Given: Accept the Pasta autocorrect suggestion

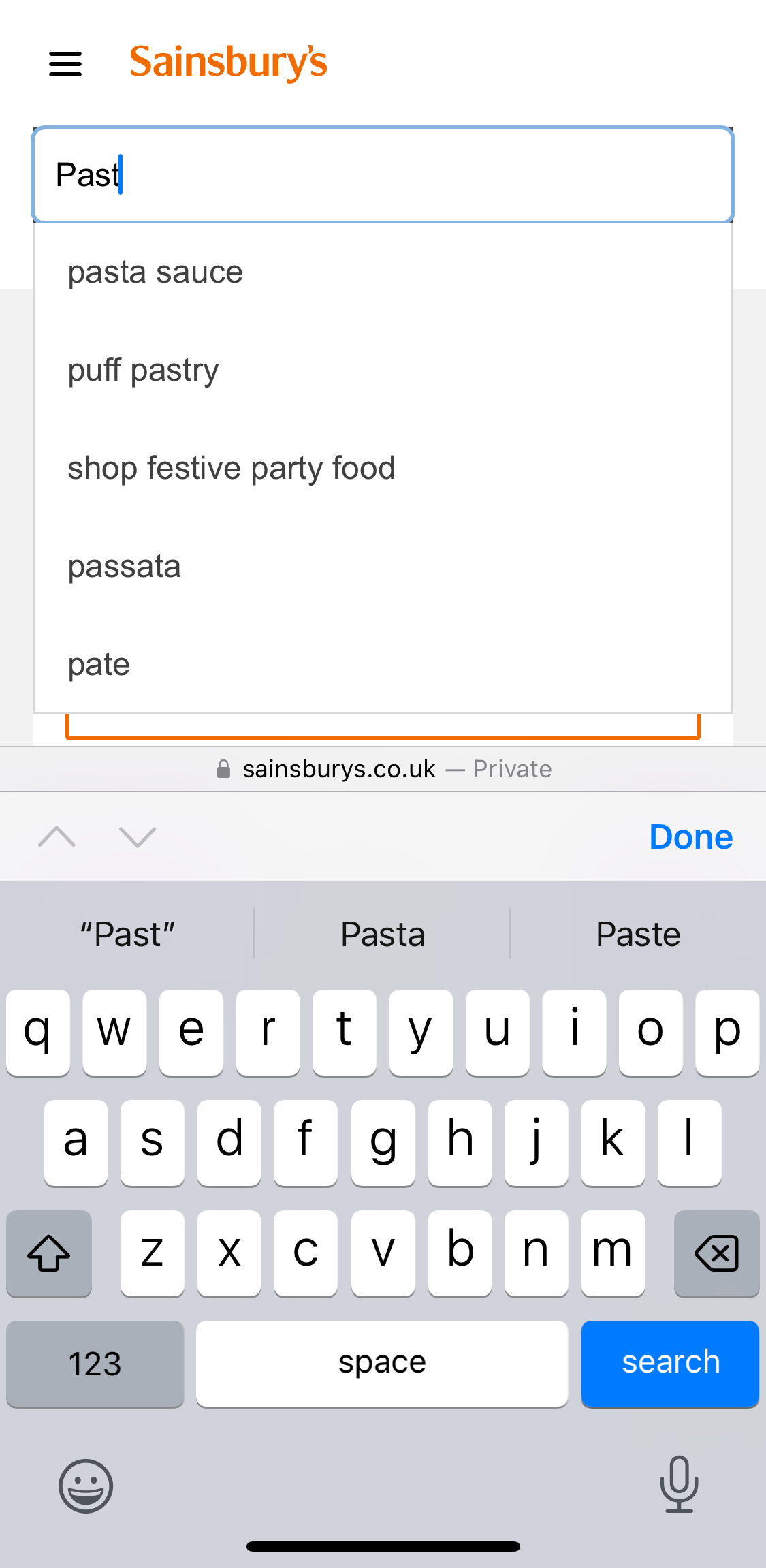Looking at the screenshot, I should [x=382, y=934].
